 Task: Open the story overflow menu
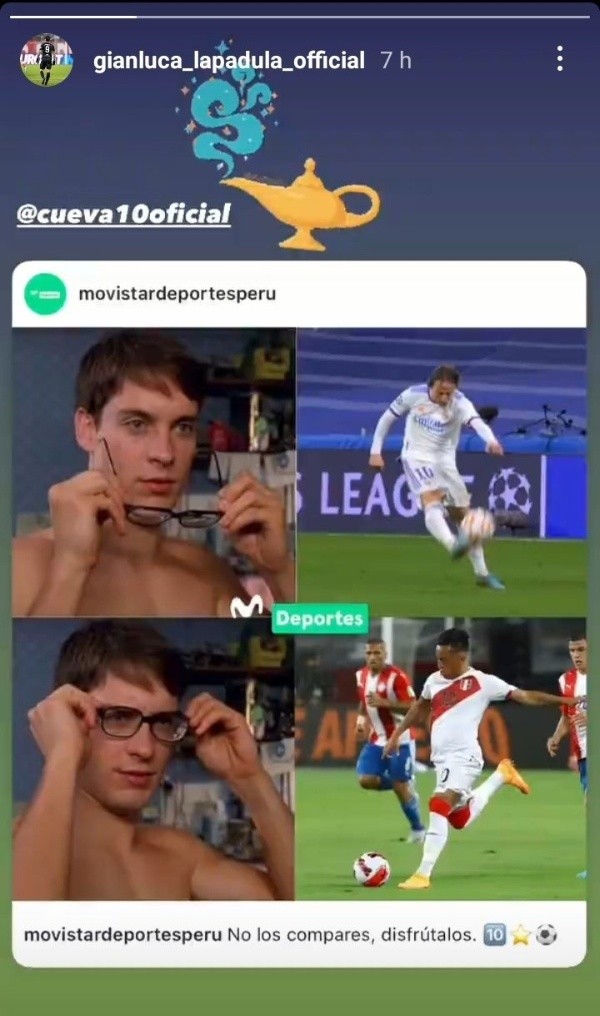[559, 59]
